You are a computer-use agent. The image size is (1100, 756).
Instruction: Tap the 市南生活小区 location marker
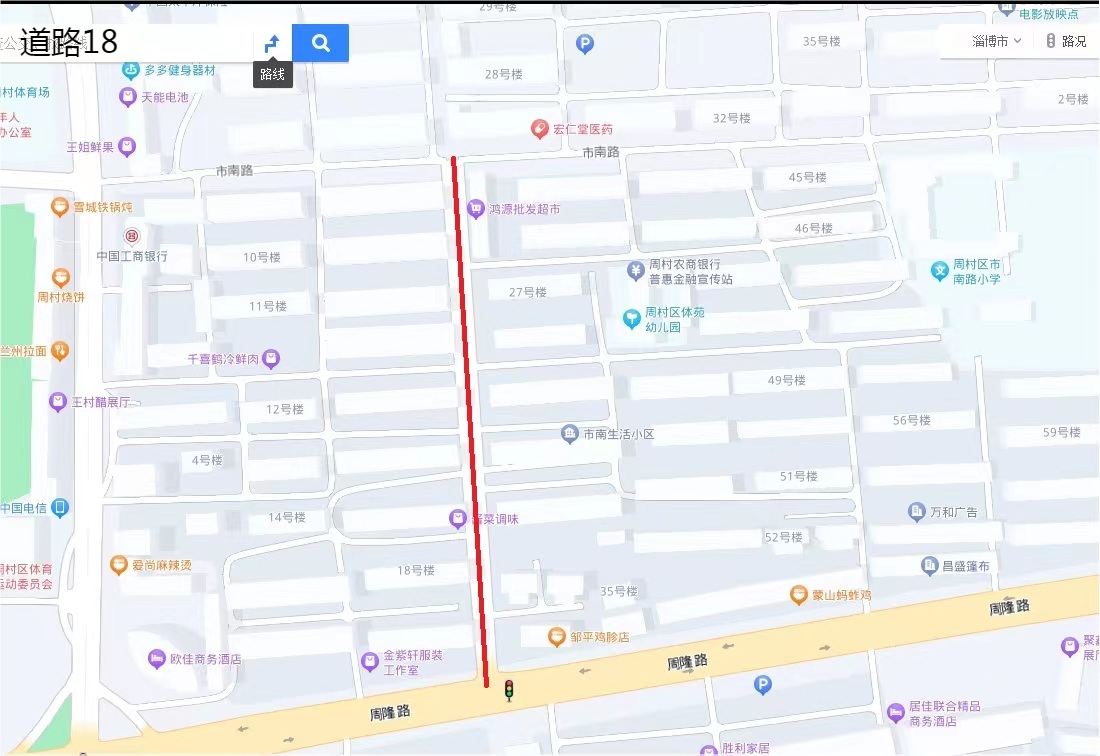click(569, 434)
